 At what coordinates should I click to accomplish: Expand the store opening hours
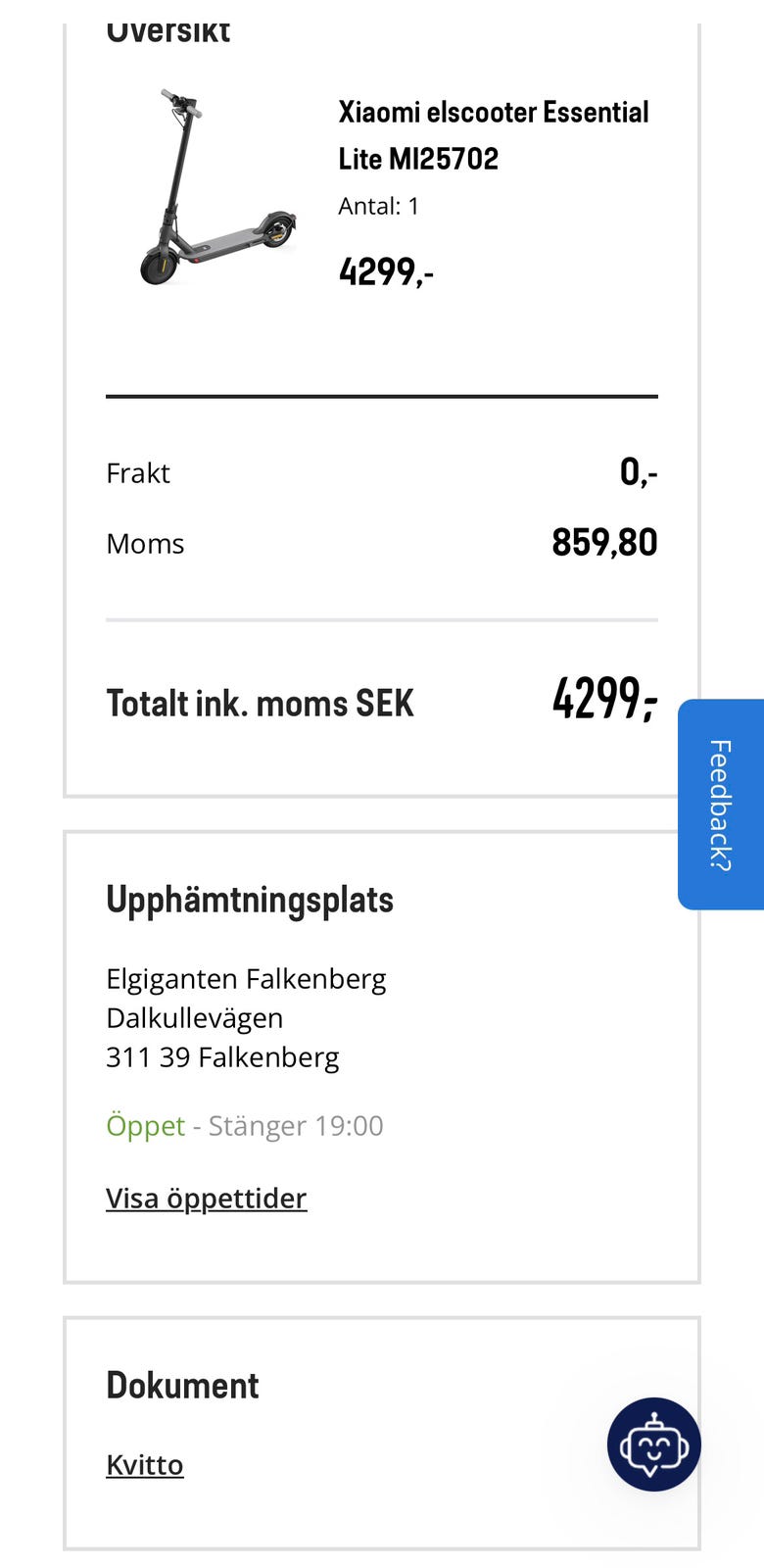click(206, 1198)
